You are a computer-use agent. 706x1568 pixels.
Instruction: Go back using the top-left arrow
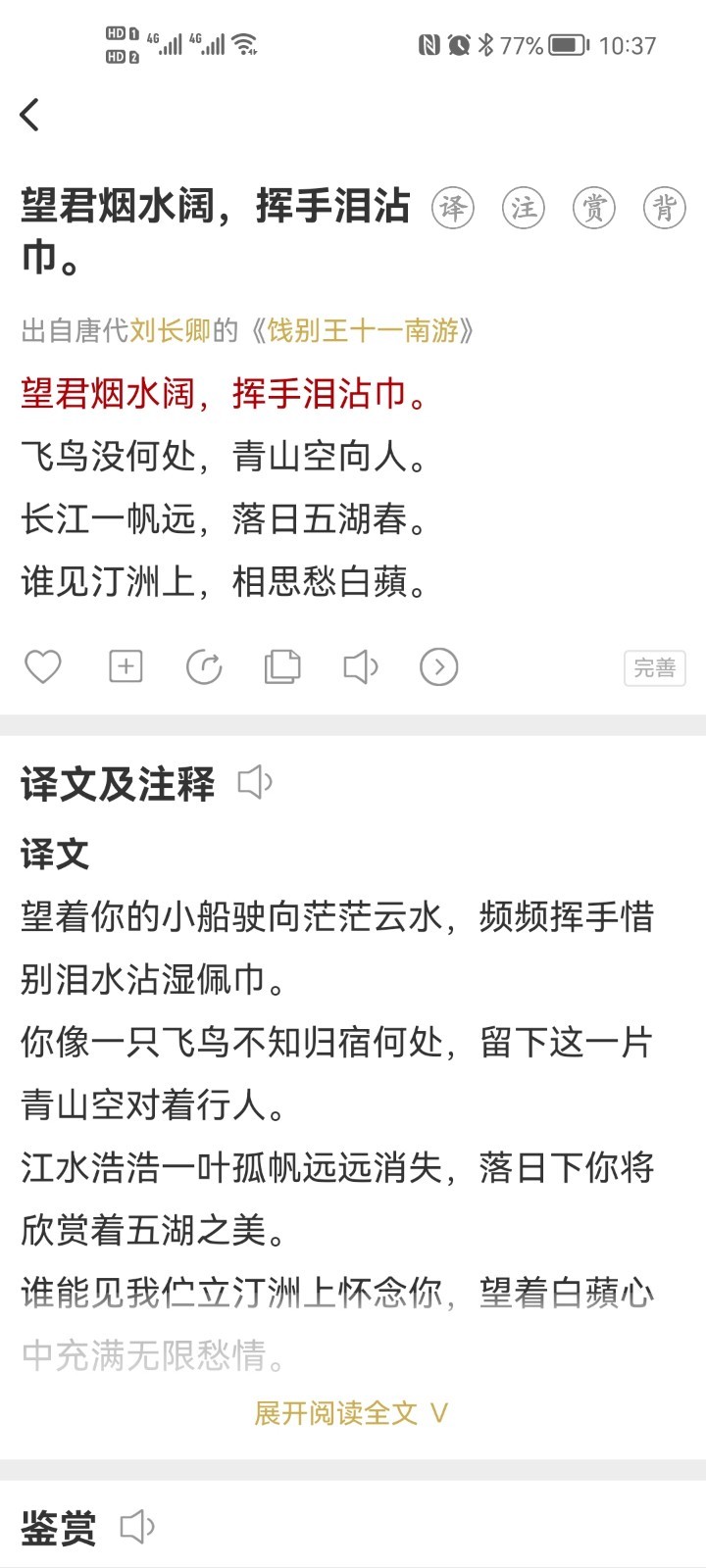pos(30,115)
